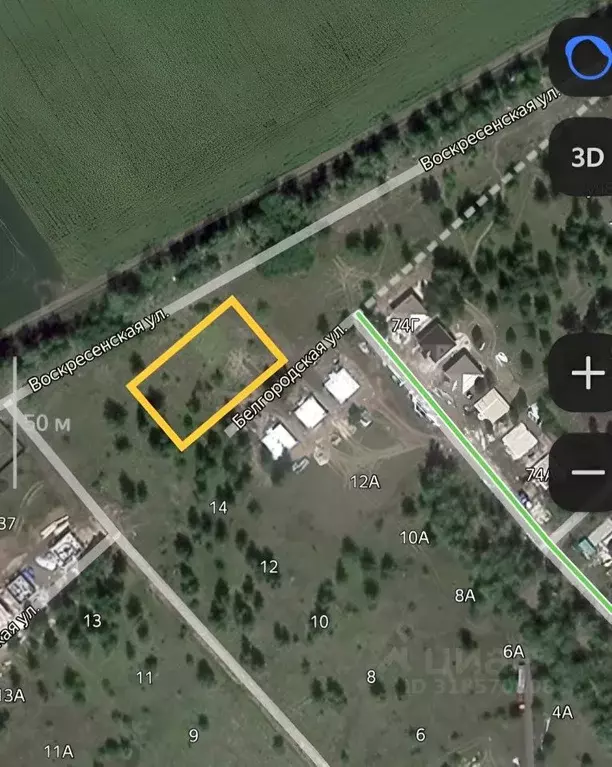This screenshot has height=767, width=612.
Task: Switch the map to 3D view
Action: point(587,158)
